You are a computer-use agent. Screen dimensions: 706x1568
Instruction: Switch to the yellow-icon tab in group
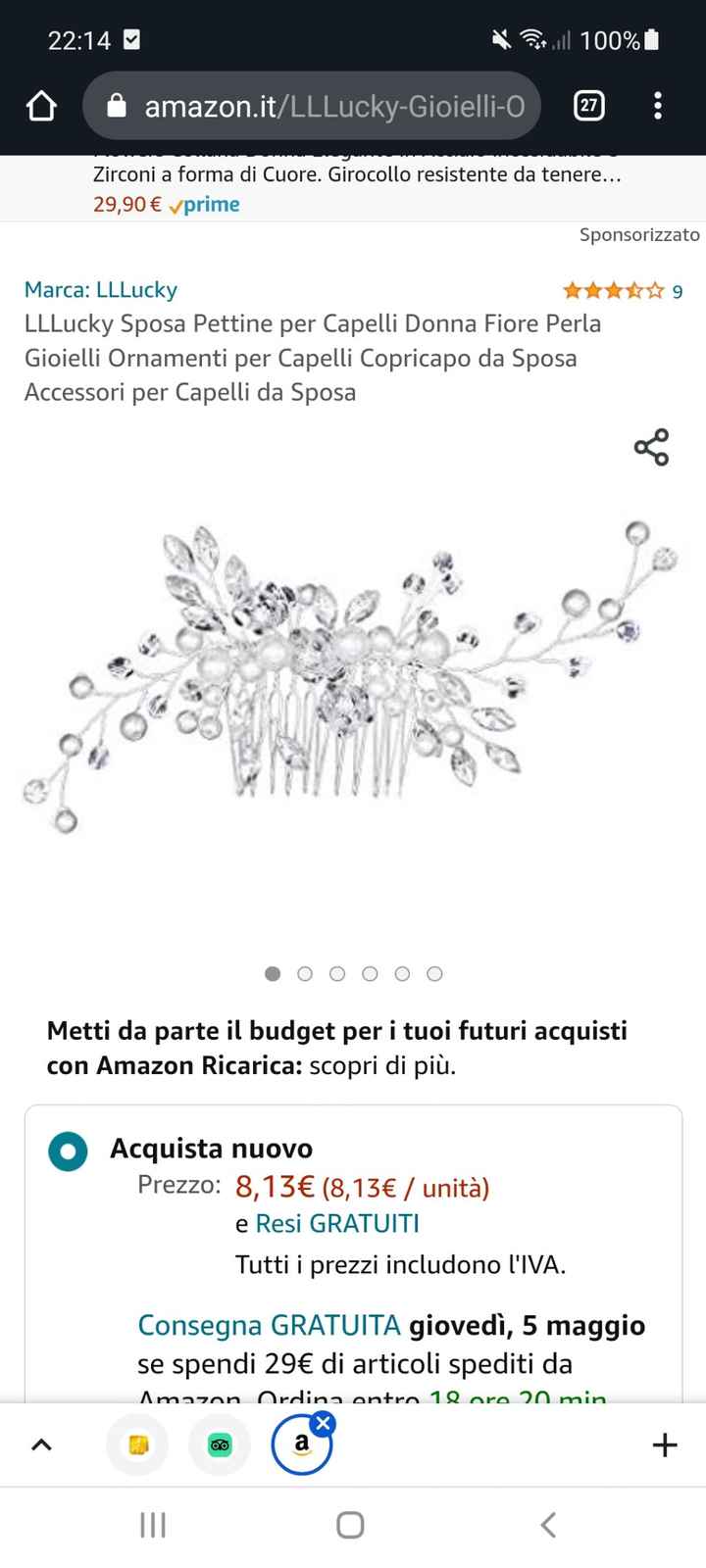(x=137, y=1445)
